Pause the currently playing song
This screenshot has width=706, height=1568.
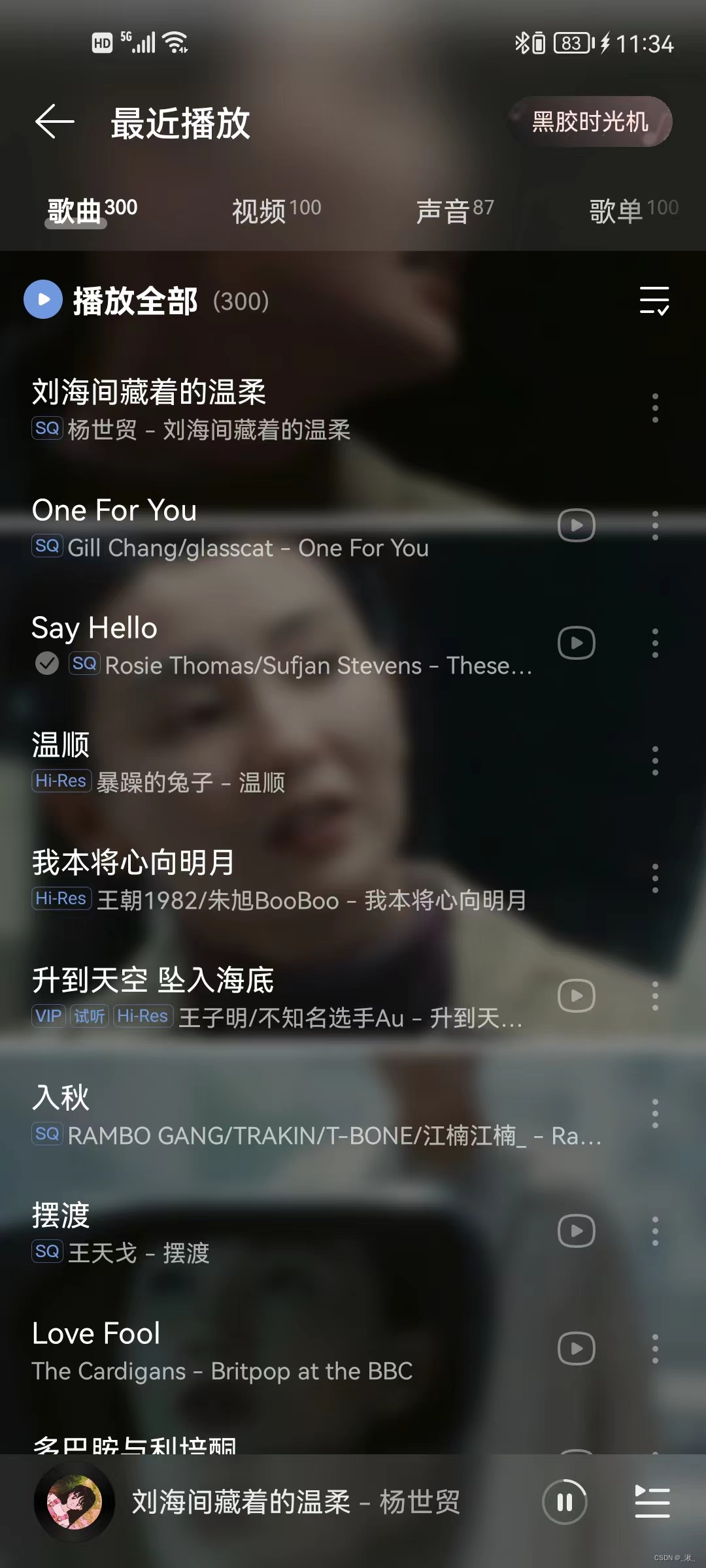coord(564,1502)
